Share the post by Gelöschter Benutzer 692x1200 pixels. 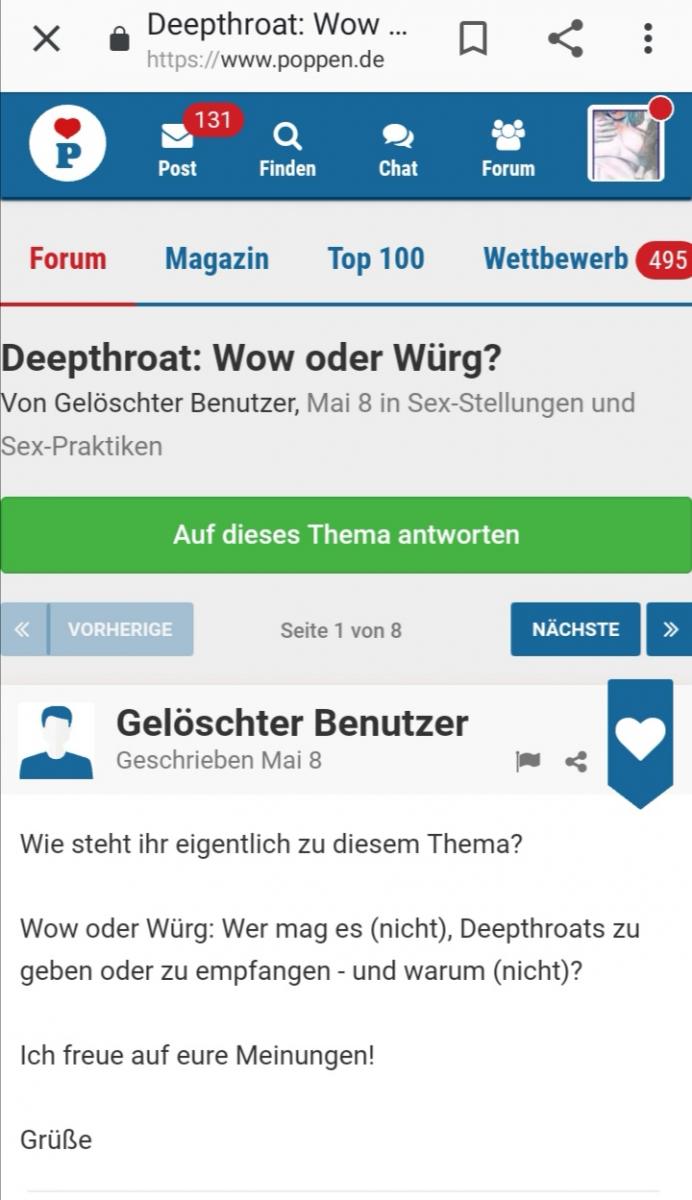pos(576,762)
